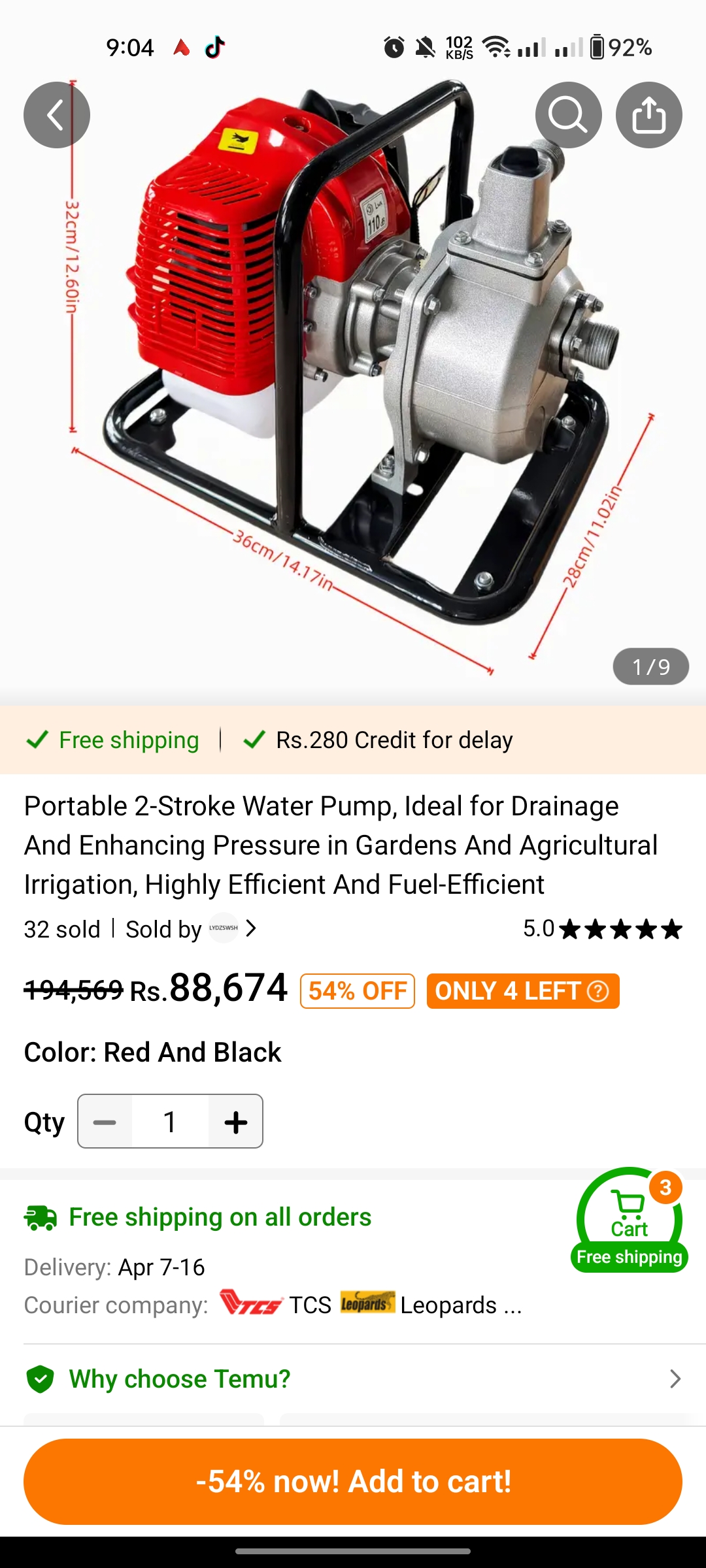Expand the Why choose Temu row
The height and width of the screenshot is (1568, 706).
(353, 1379)
